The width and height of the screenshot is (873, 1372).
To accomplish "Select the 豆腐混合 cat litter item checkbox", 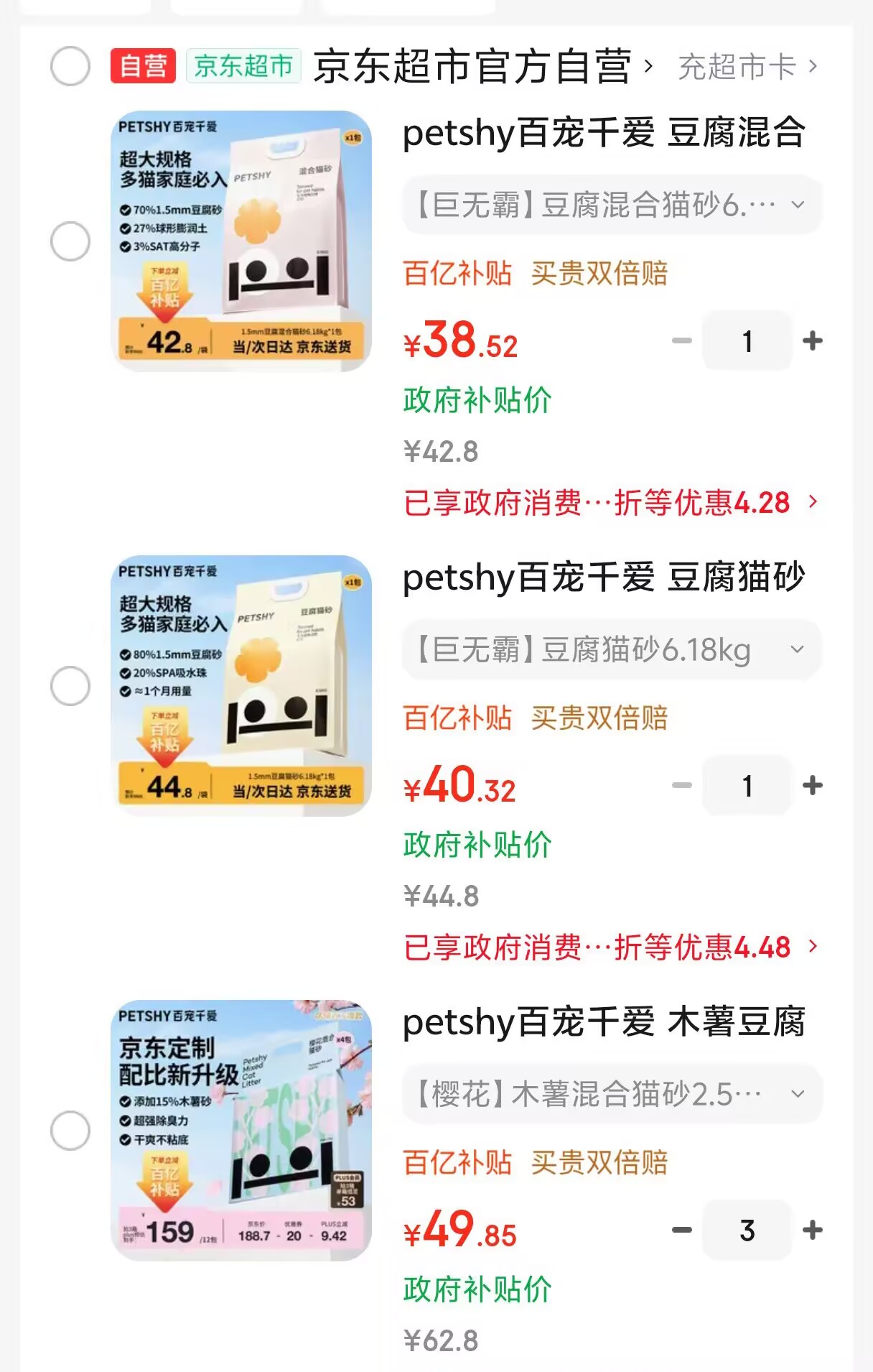I will (70, 241).
